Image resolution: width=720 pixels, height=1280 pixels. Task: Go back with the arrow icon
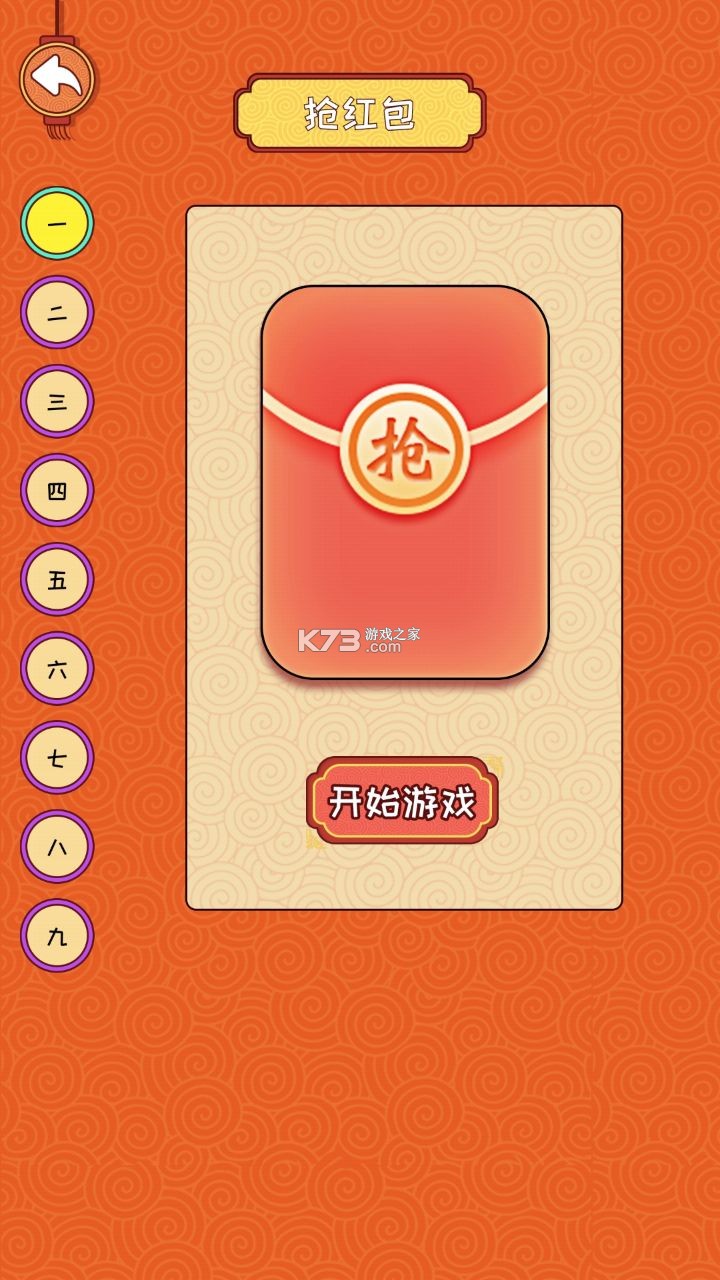[57, 78]
